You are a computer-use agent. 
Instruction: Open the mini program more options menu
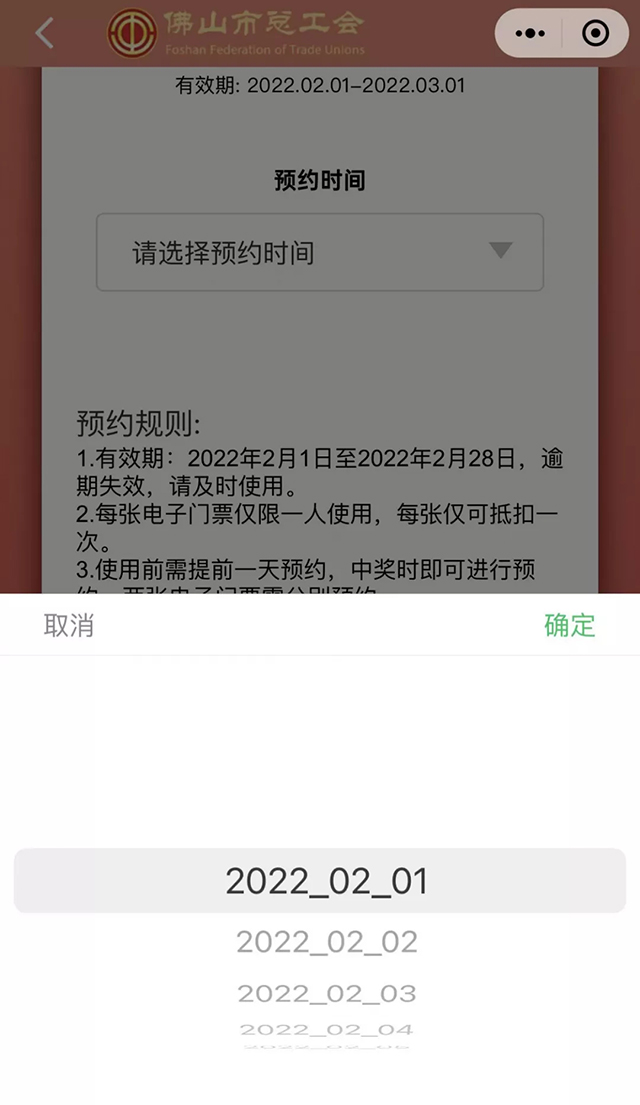pyautogui.click(x=530, y=33)
